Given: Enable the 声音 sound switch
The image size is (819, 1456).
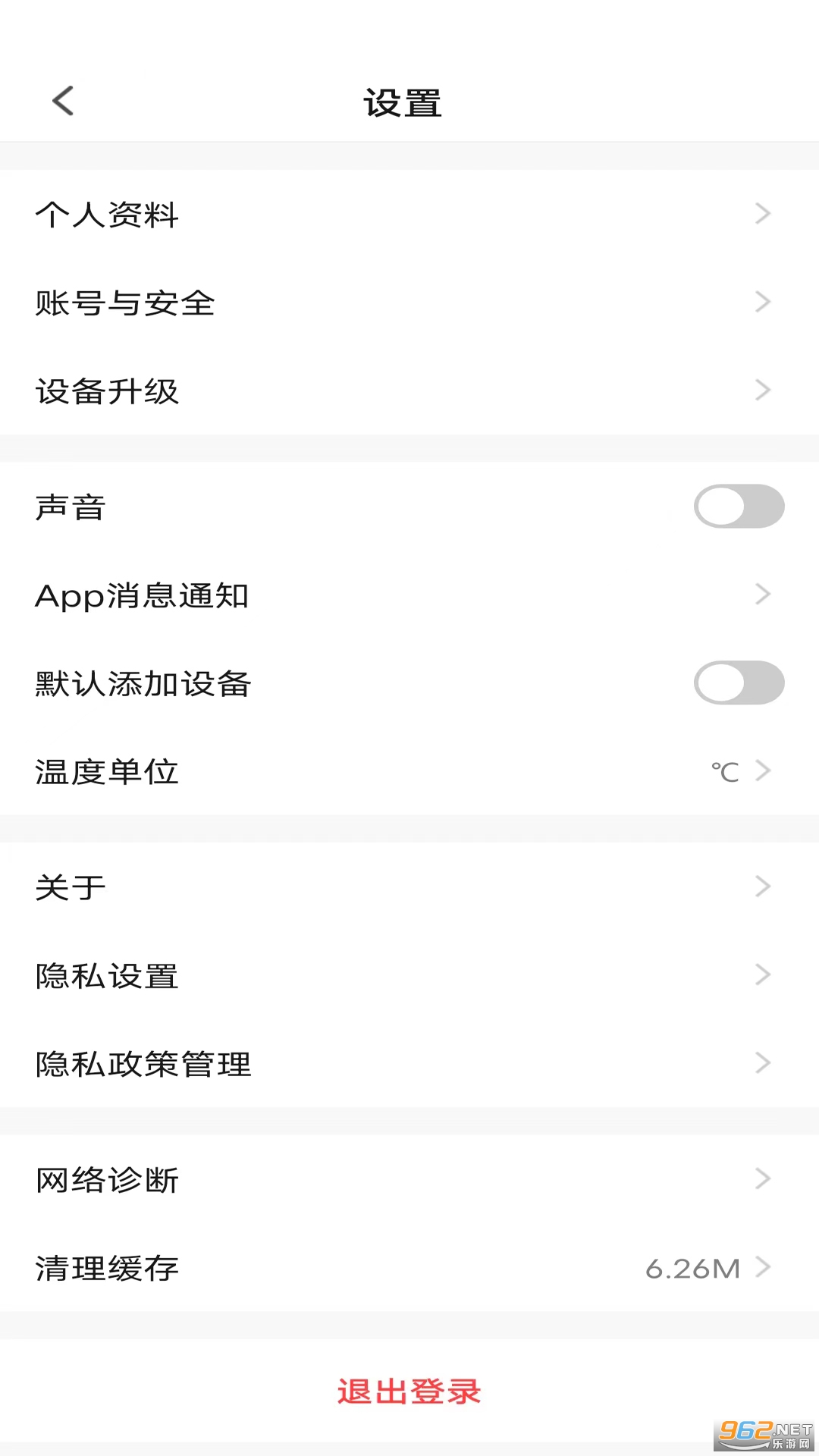Looking at the screenshot, I should tap(739, 507).
